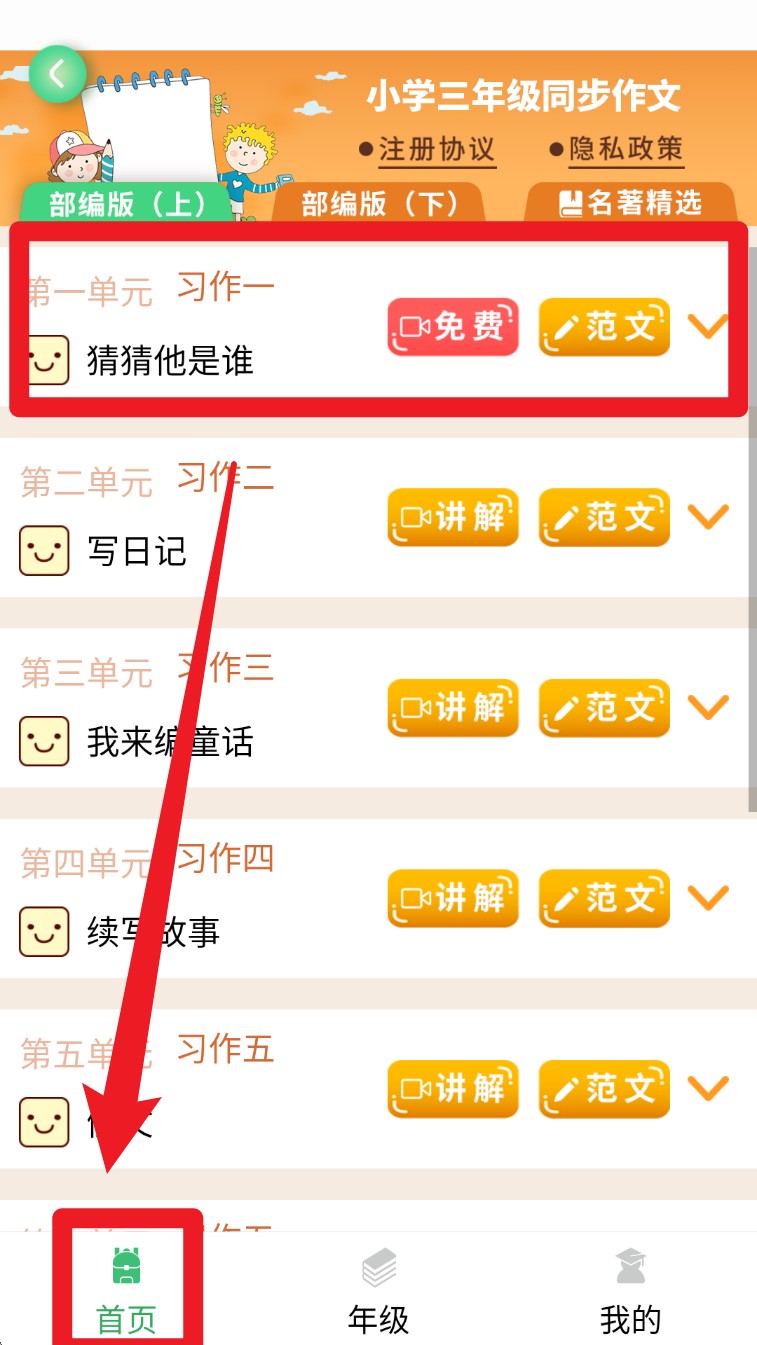Screen dimensions: 757x1345
Task: Open 范文 for 第五单元 习作五
Action: pyautogui.click(x=604, y=1088)
